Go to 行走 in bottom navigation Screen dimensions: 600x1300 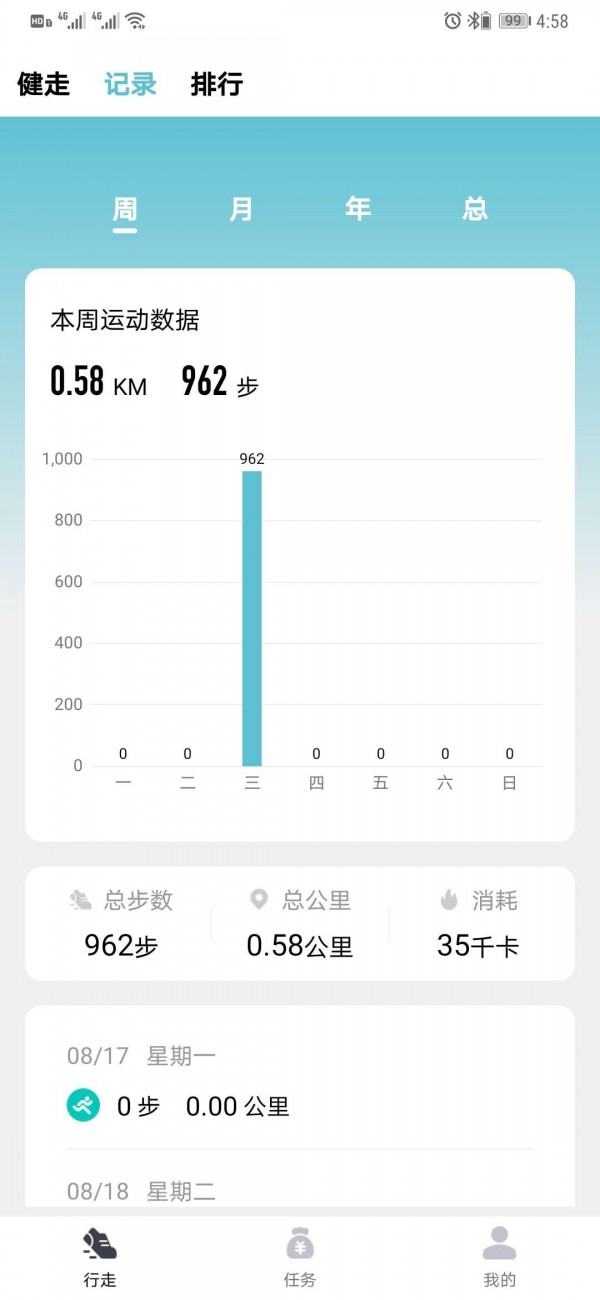click(100, 1257)
